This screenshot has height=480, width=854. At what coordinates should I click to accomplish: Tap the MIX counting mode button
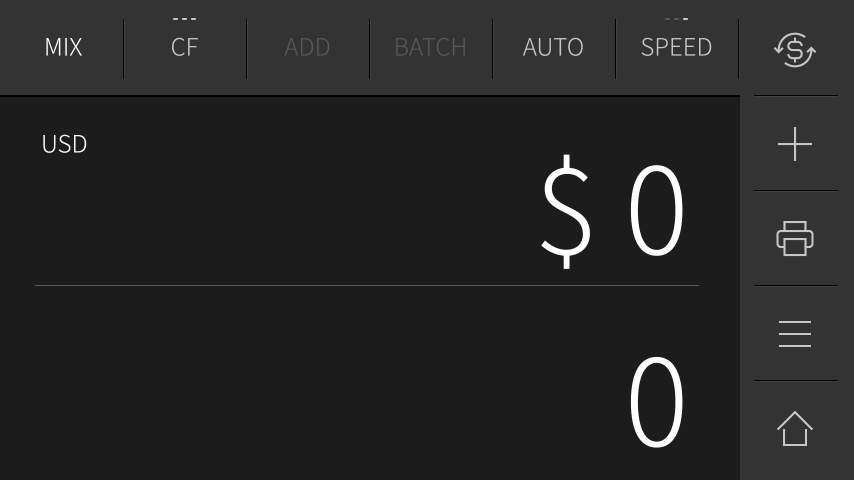[x=63, y=47]
